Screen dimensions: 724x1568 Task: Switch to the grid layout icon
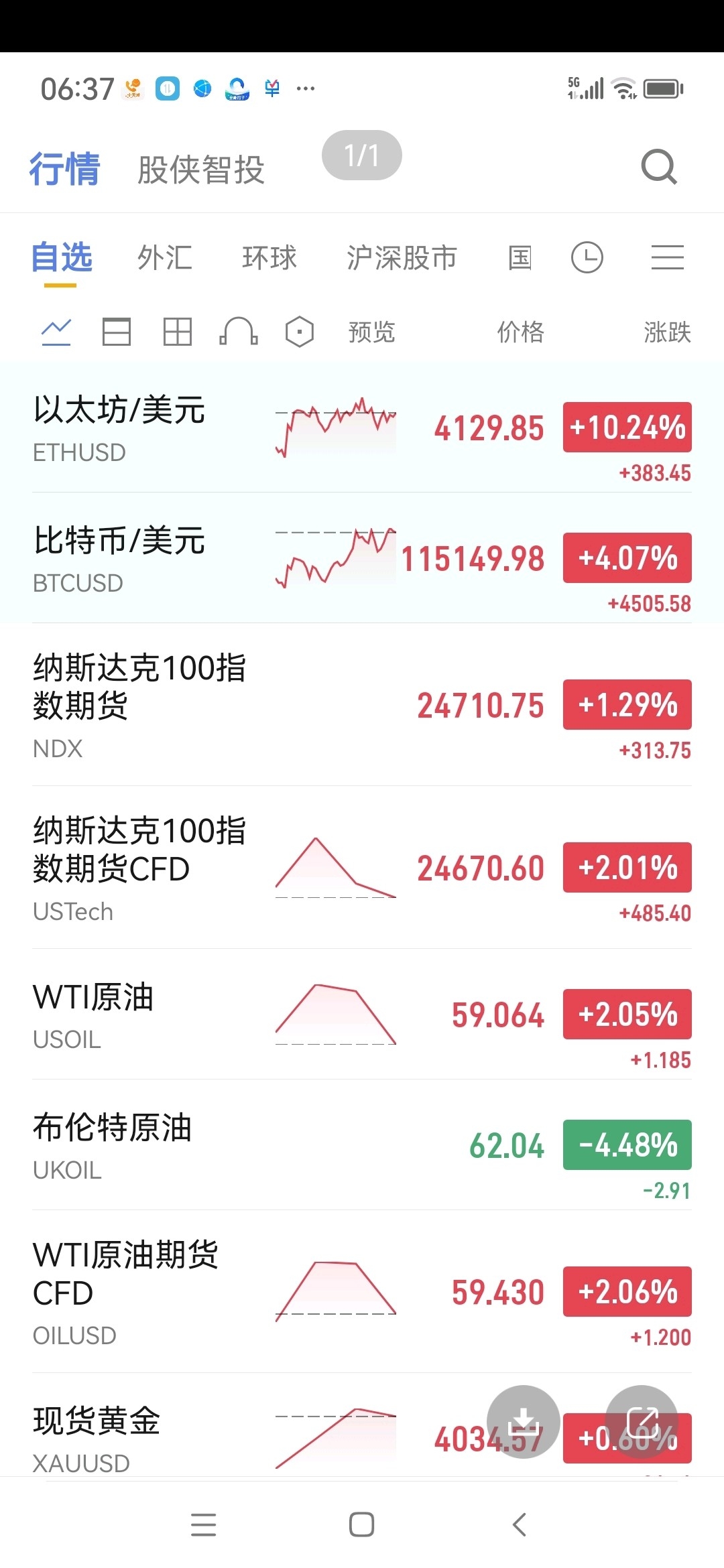(x=178, y=332)
